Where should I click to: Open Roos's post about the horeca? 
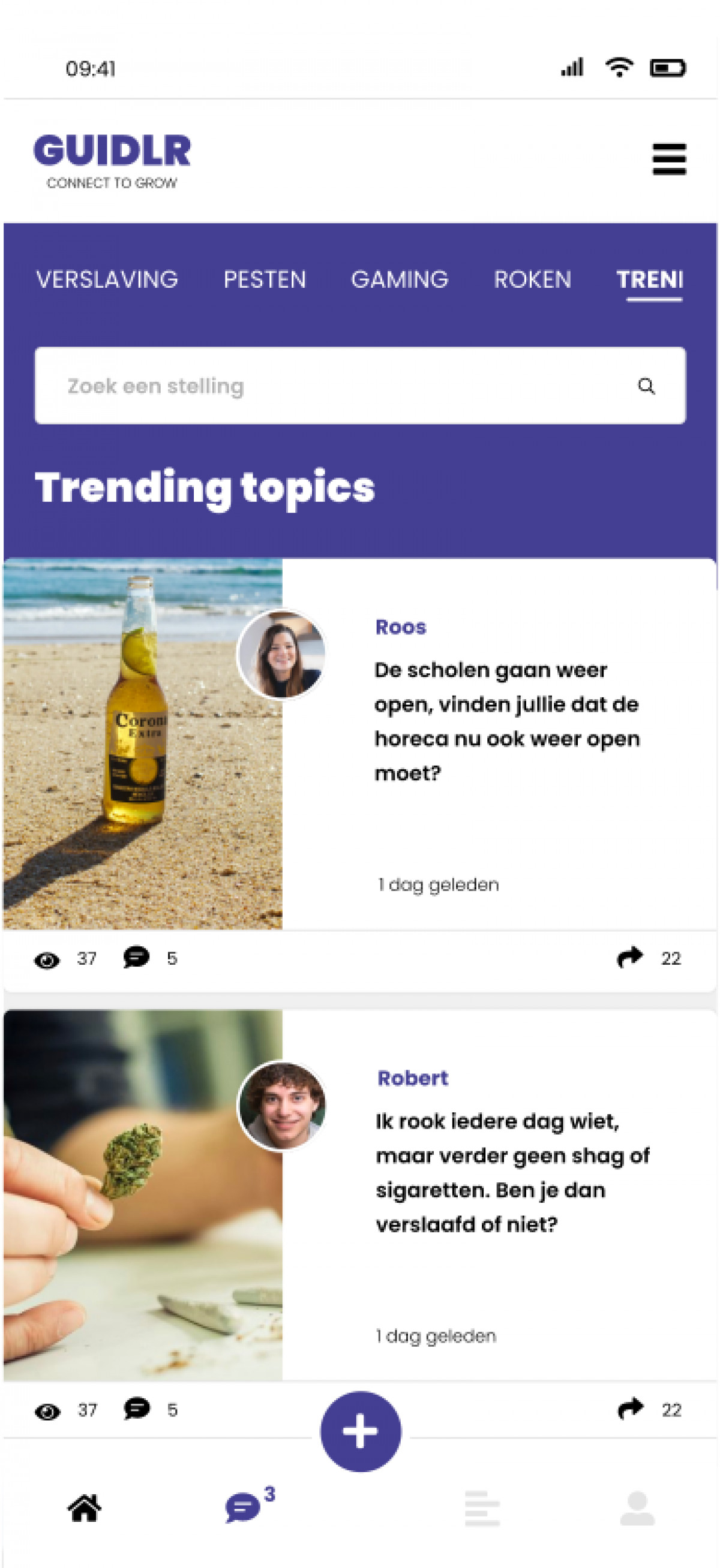[x=507, y=721]
